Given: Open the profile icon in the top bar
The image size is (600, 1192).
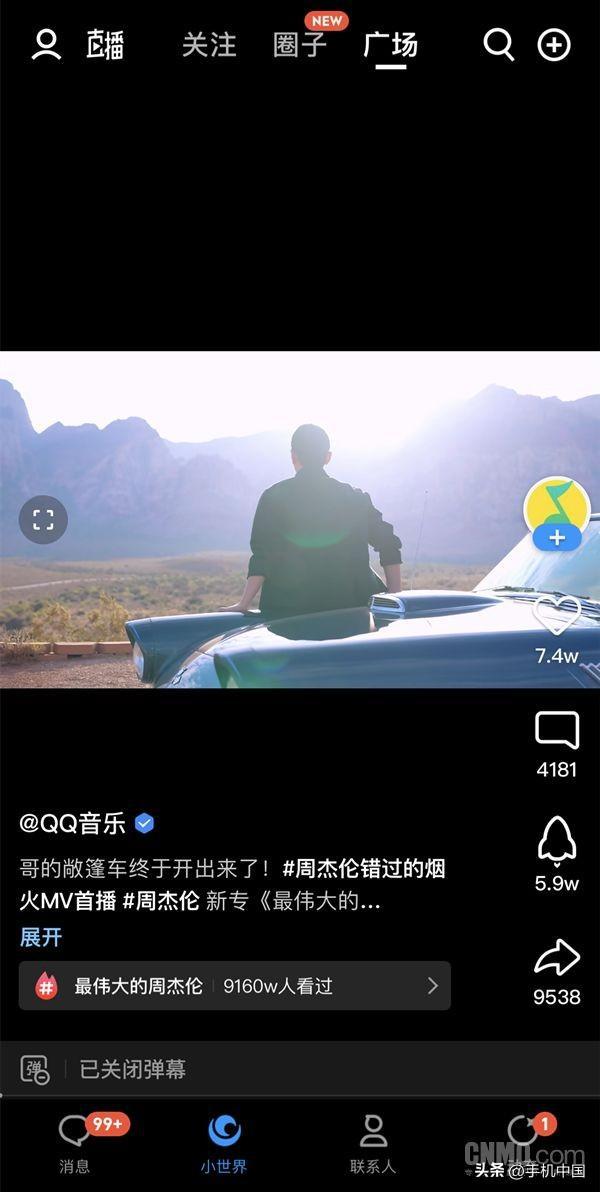Looking at the screenshot, I should click(46, 45).
